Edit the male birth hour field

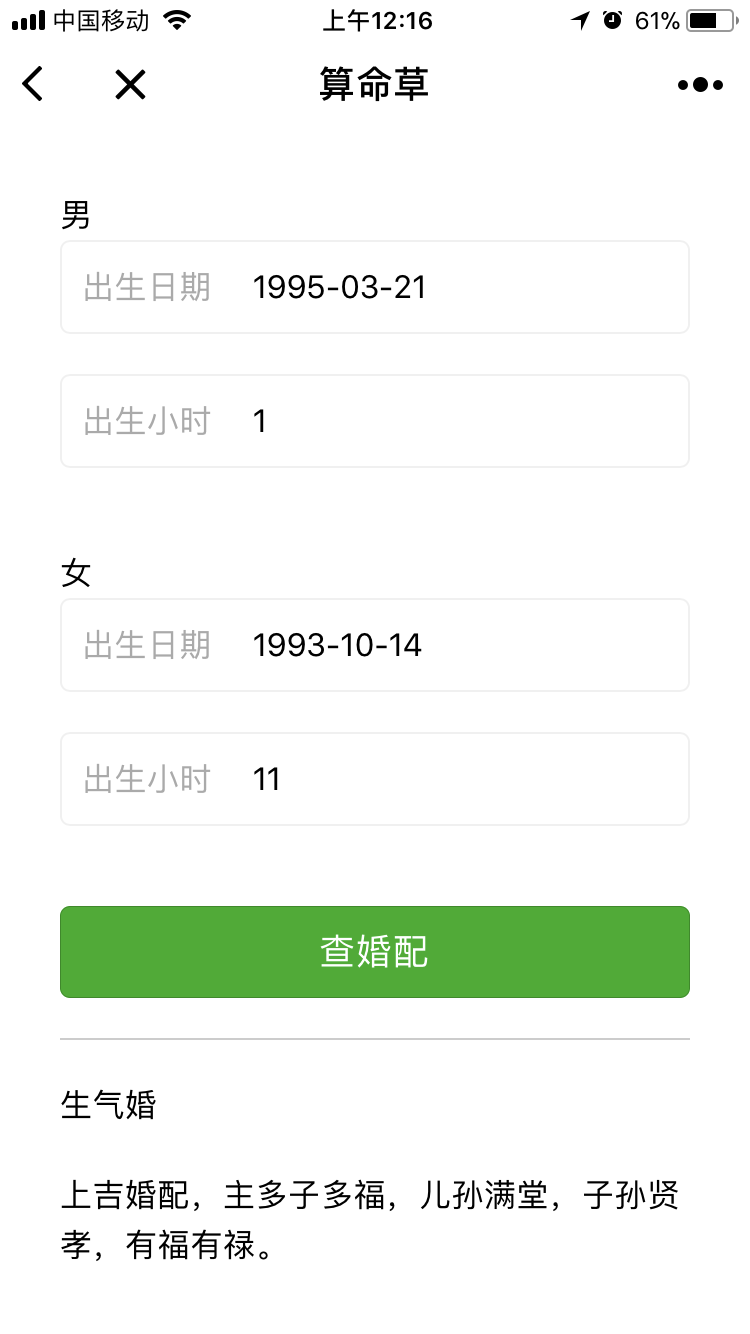tap(375, 421)
